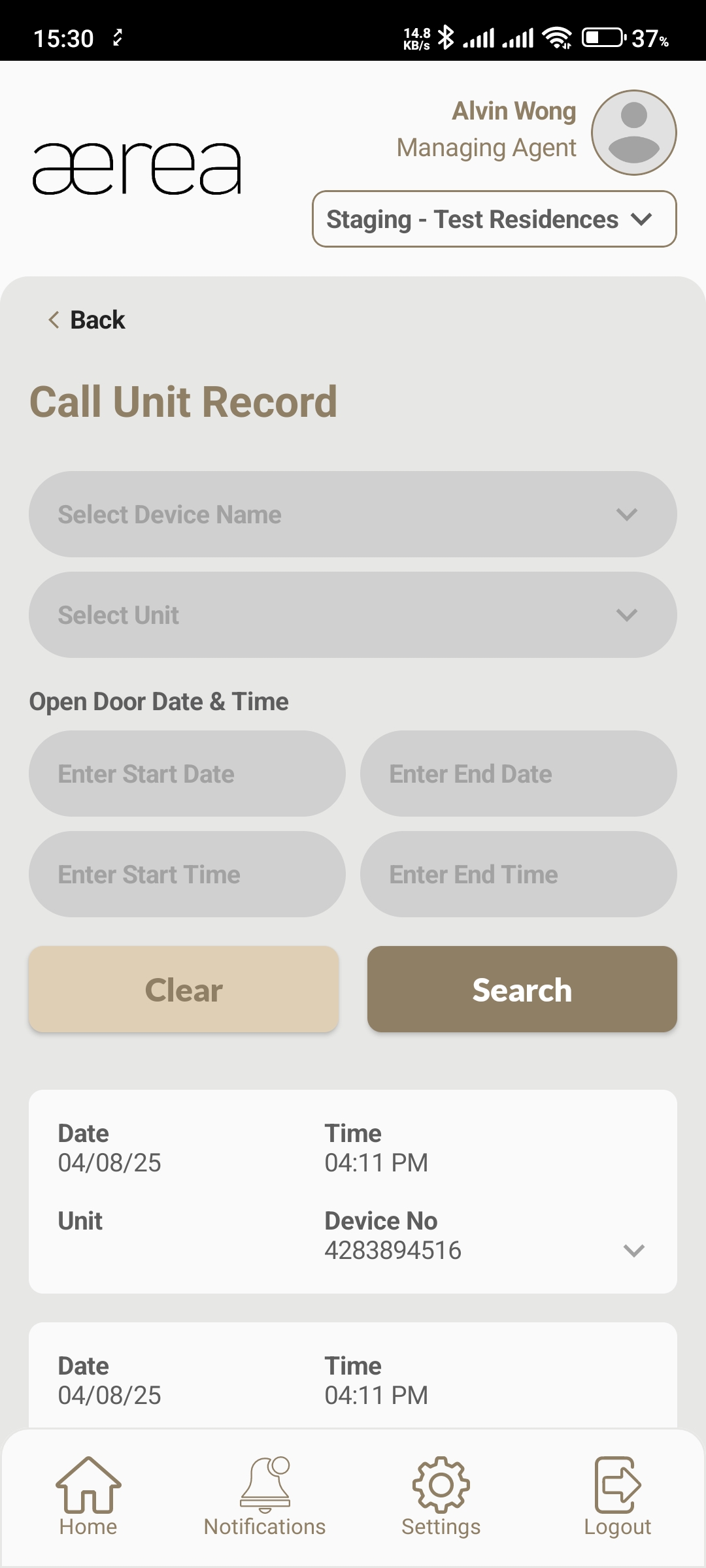
Task: Open the Staging - Test Residences dropdown
Action: coord(494,220)
